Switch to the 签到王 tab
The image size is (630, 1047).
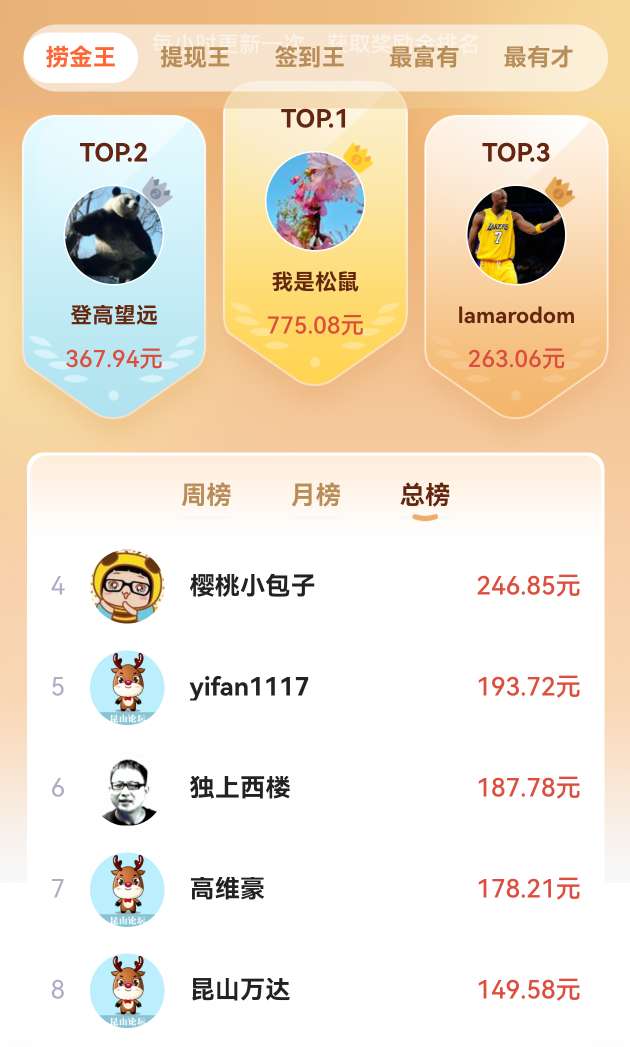309,57
